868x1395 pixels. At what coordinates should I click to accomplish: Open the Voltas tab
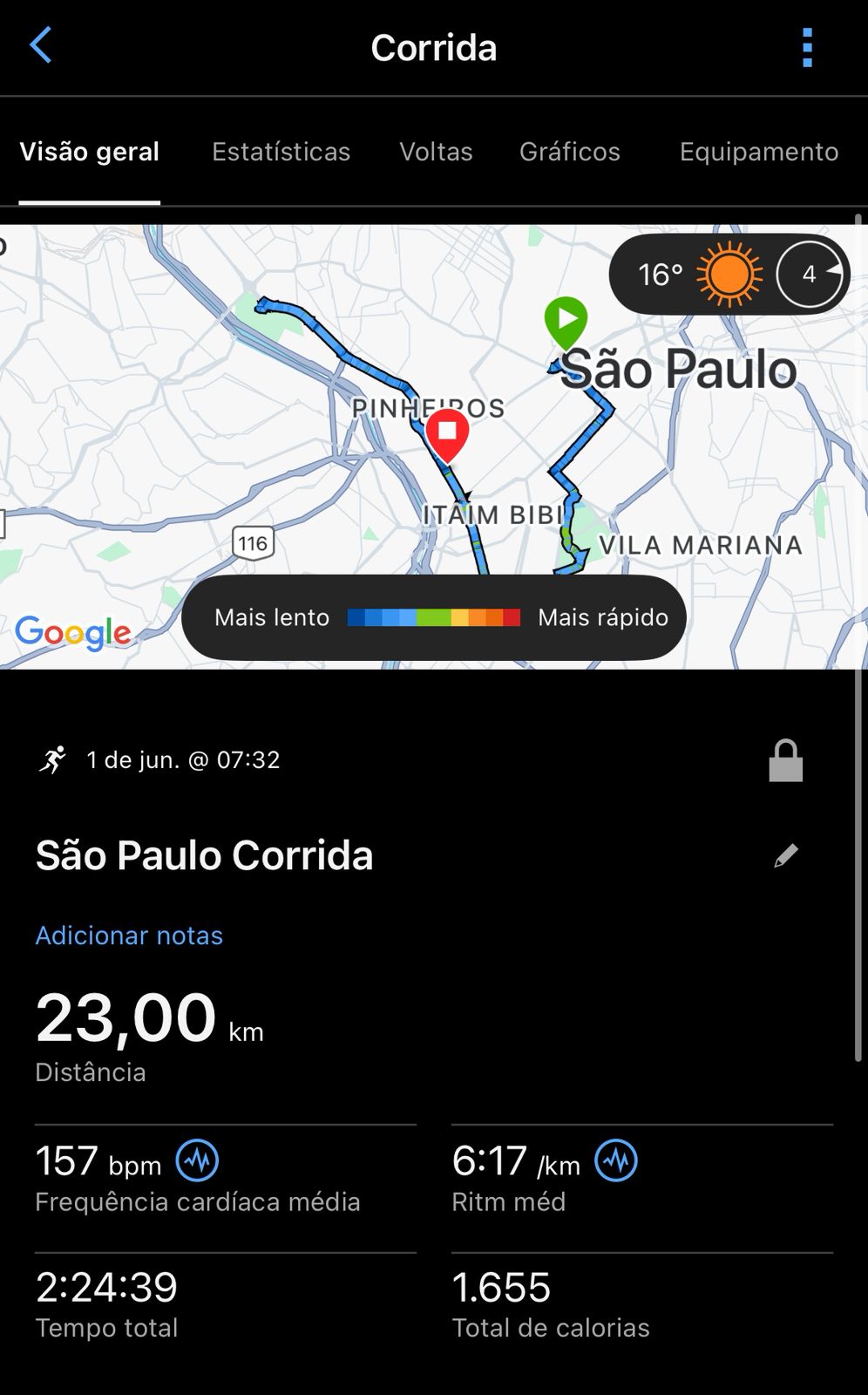click(x=436, y=152)
